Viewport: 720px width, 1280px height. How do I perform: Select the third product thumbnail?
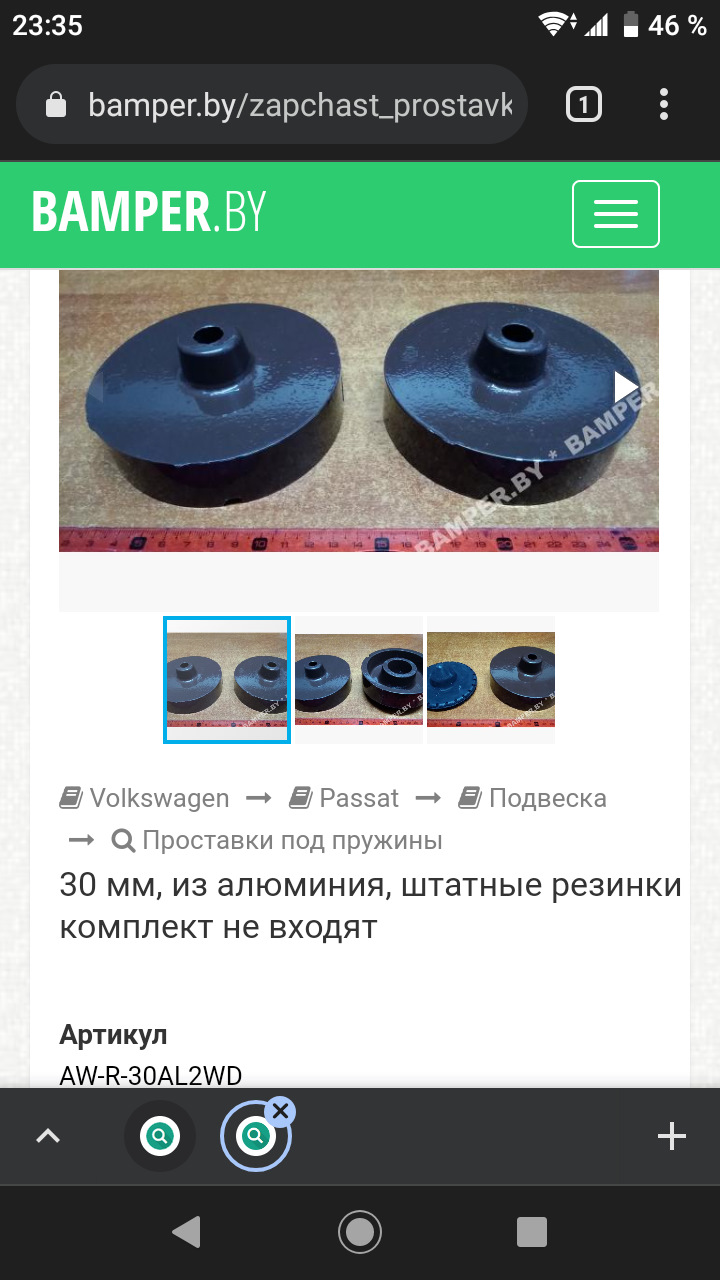(x=491, y=680)
